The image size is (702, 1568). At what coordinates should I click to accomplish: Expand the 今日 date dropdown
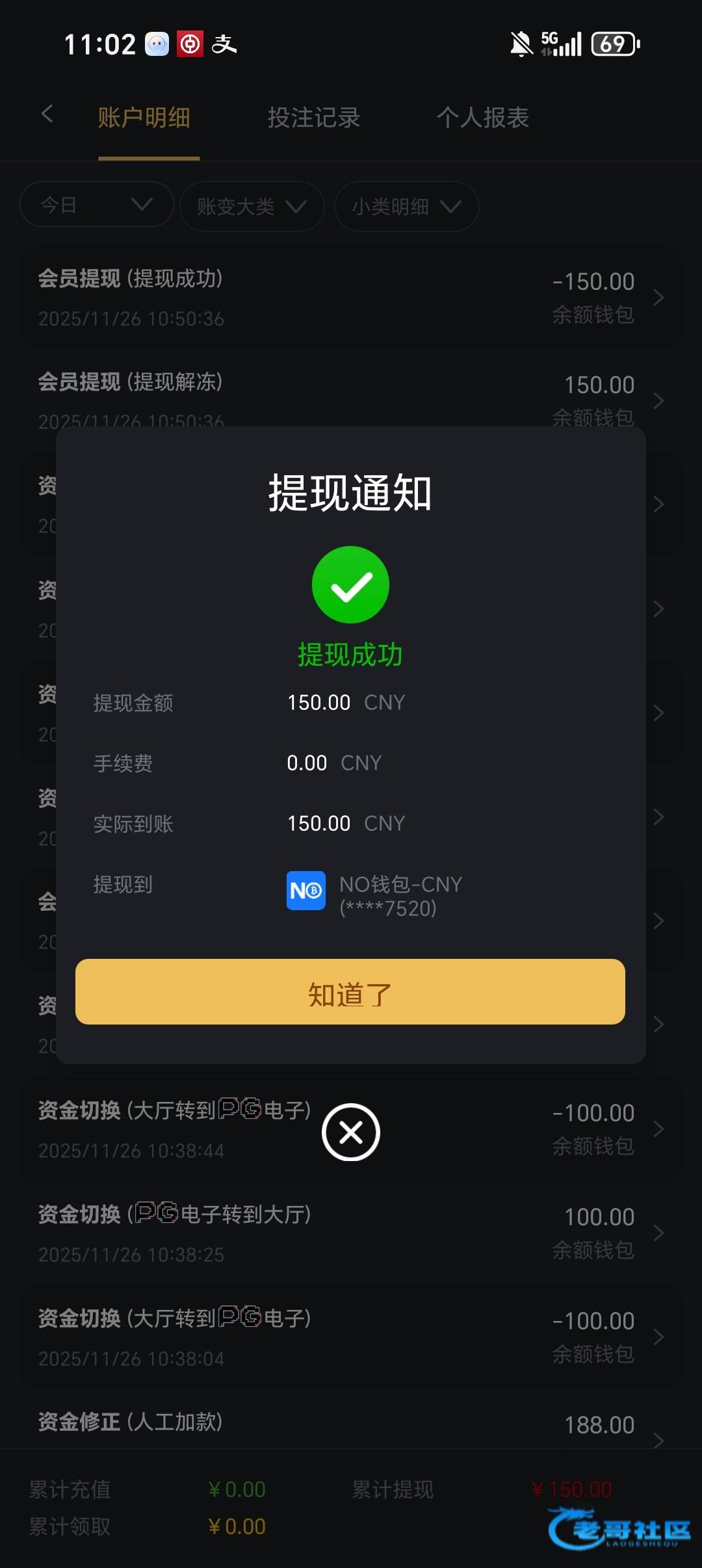coord(96,205)
